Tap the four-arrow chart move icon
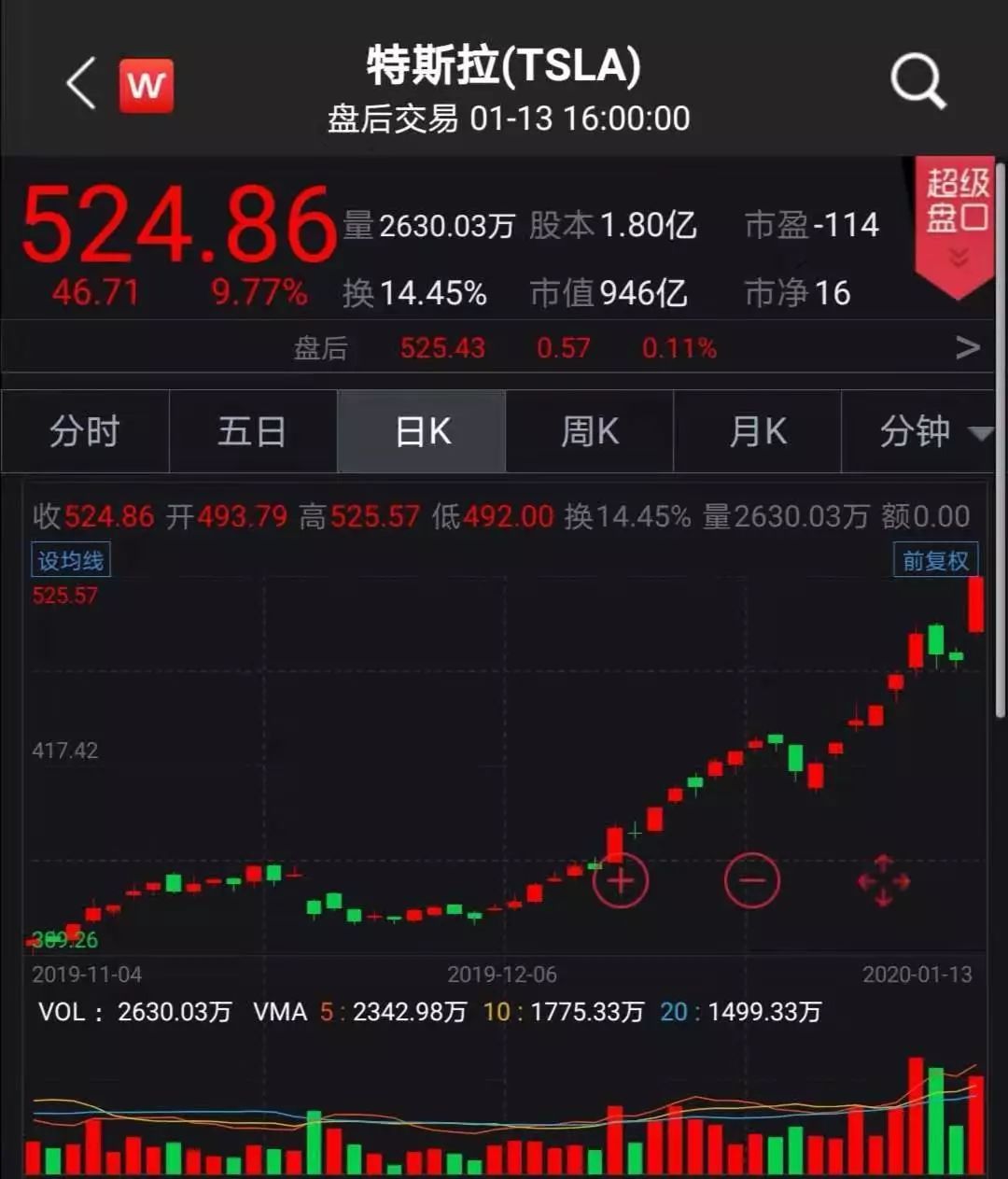This screenshot has height=1179, width=1008. (x=883, y=880)
